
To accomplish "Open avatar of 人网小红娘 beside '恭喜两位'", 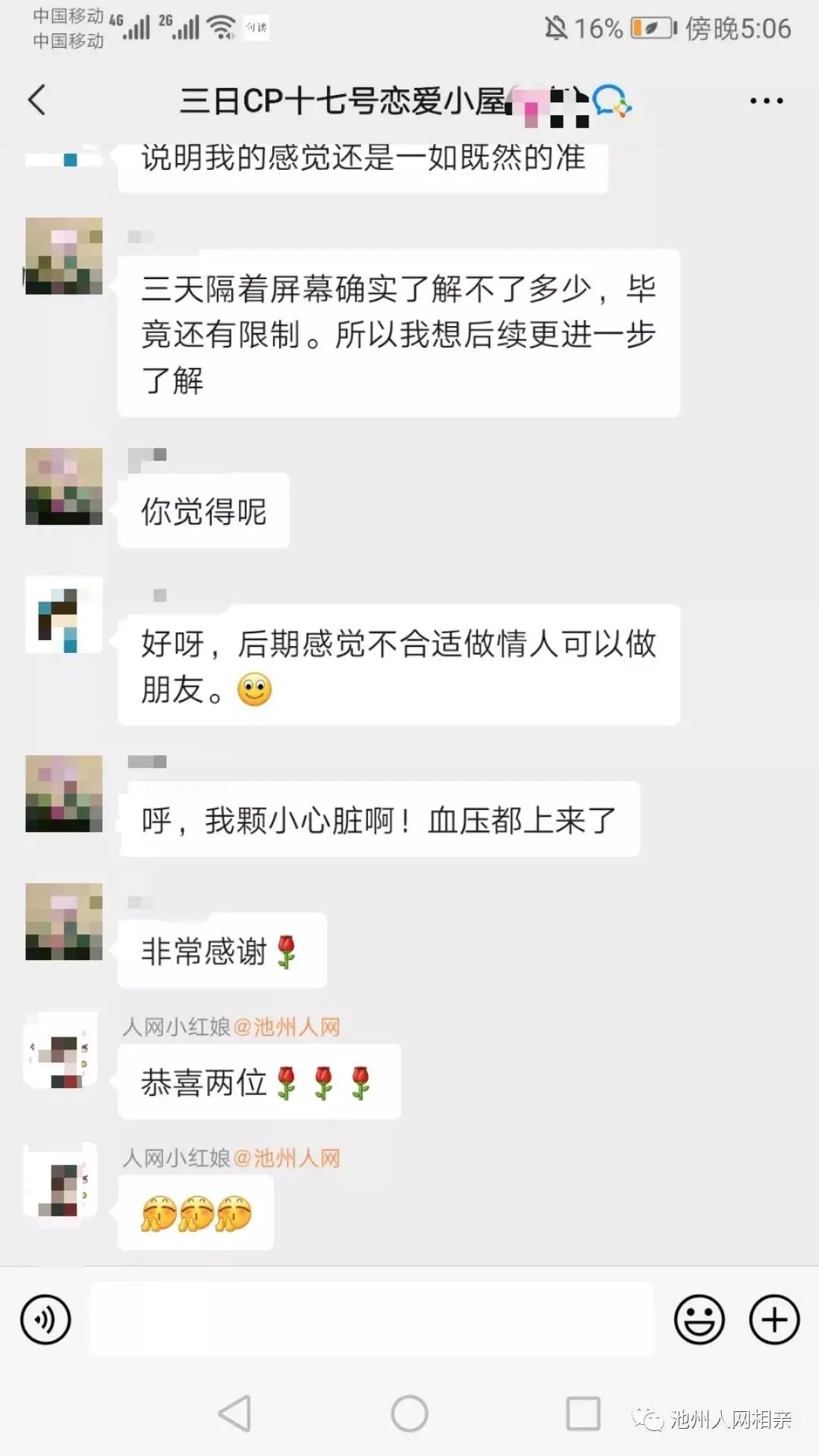I will (x=64, y=1050).
